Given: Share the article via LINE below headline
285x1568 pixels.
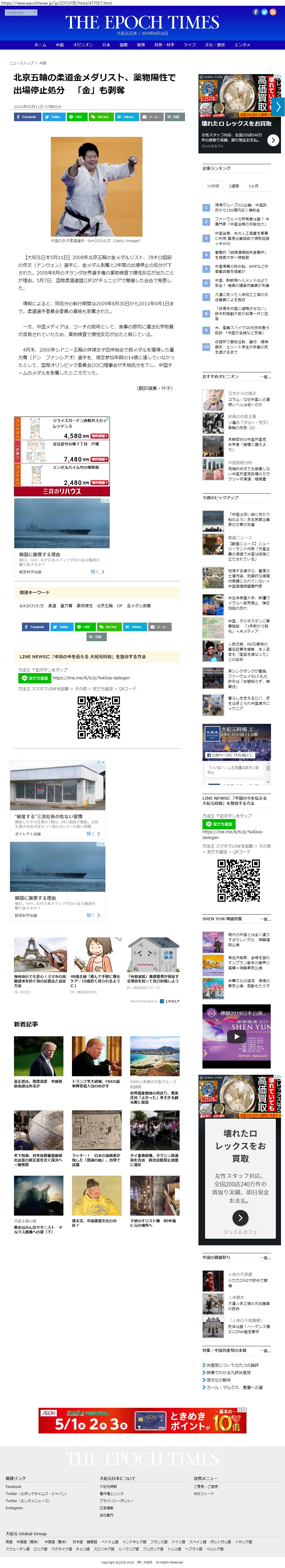Looking at the screenshot, I should point(76,117).
